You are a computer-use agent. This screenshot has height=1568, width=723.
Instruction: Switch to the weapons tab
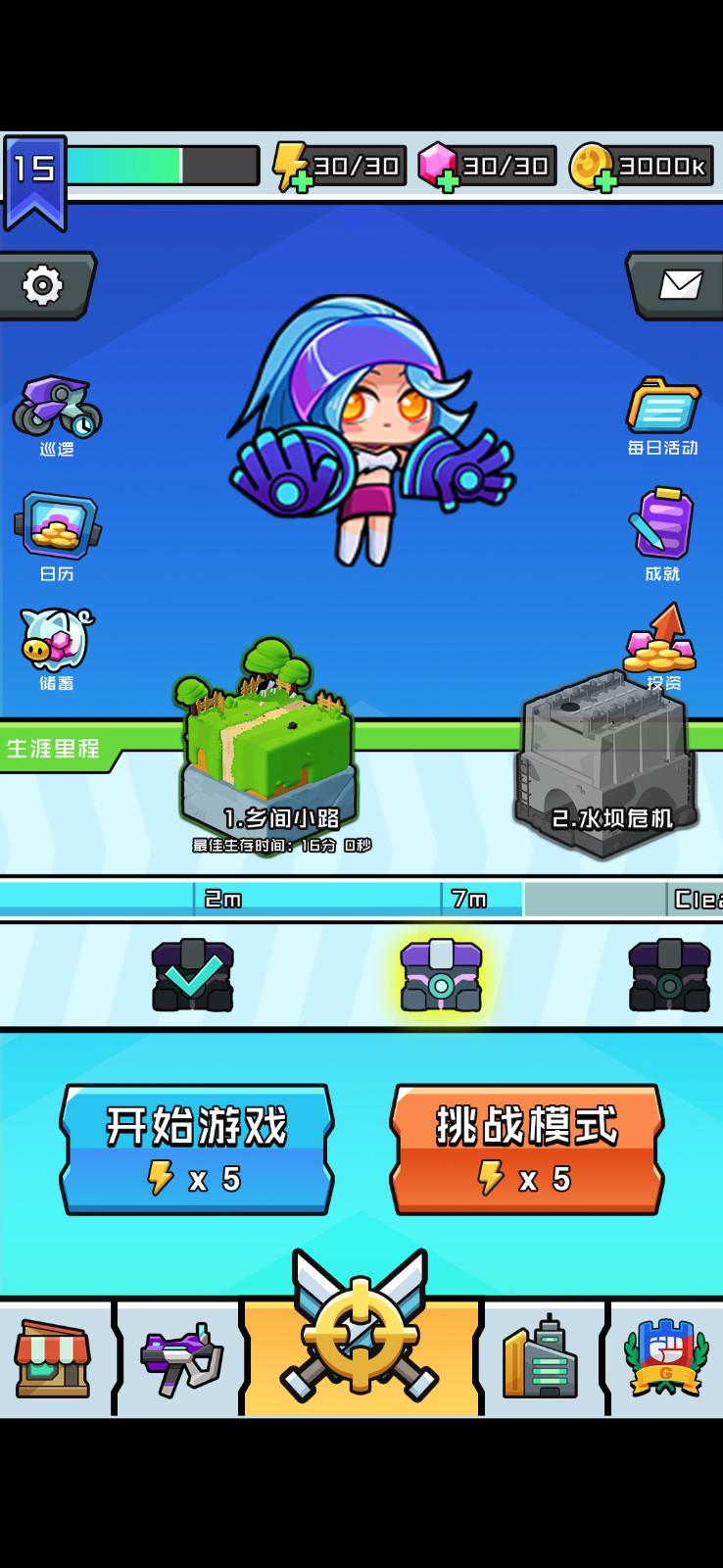[180, 1357]
